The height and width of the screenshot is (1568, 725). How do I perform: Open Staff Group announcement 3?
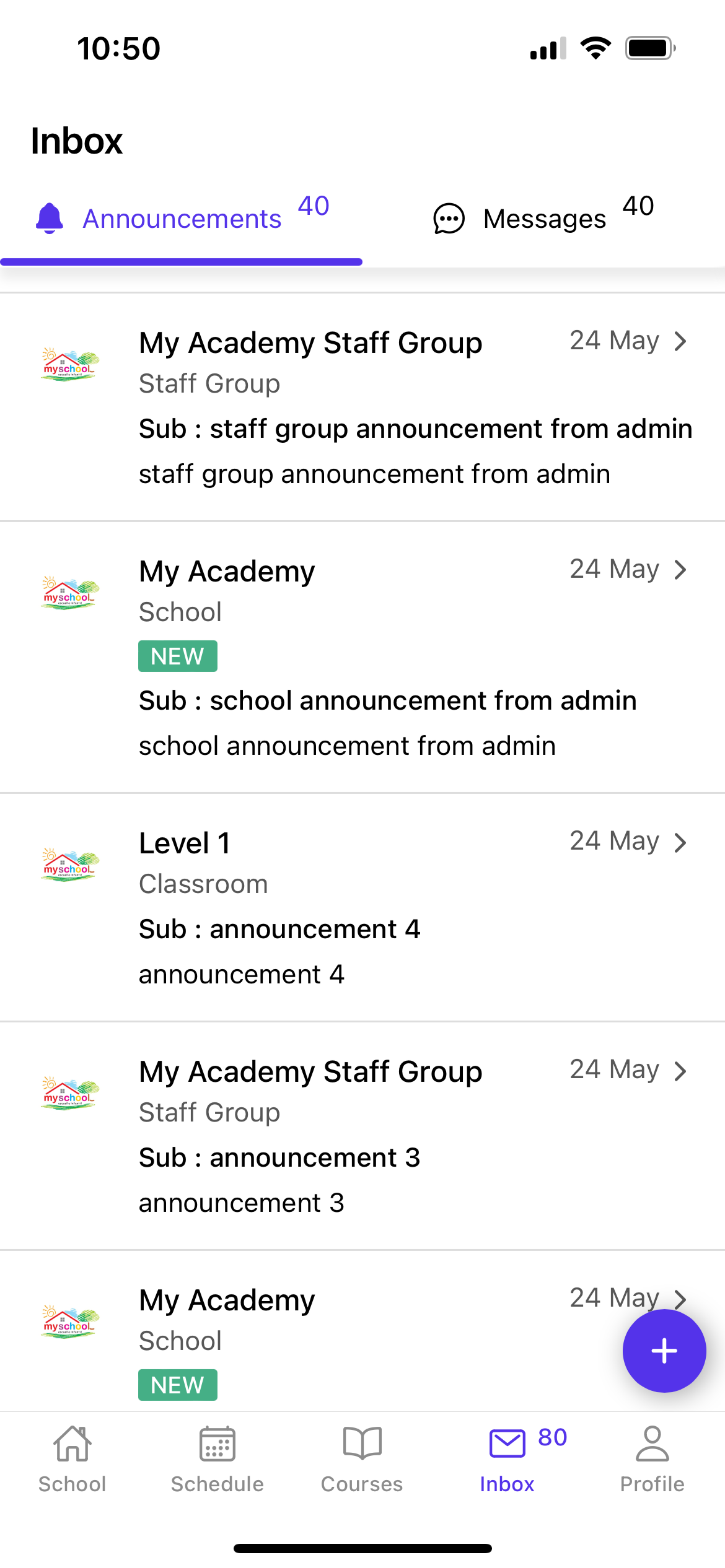pyautogui.click(x=362, y=1136)
